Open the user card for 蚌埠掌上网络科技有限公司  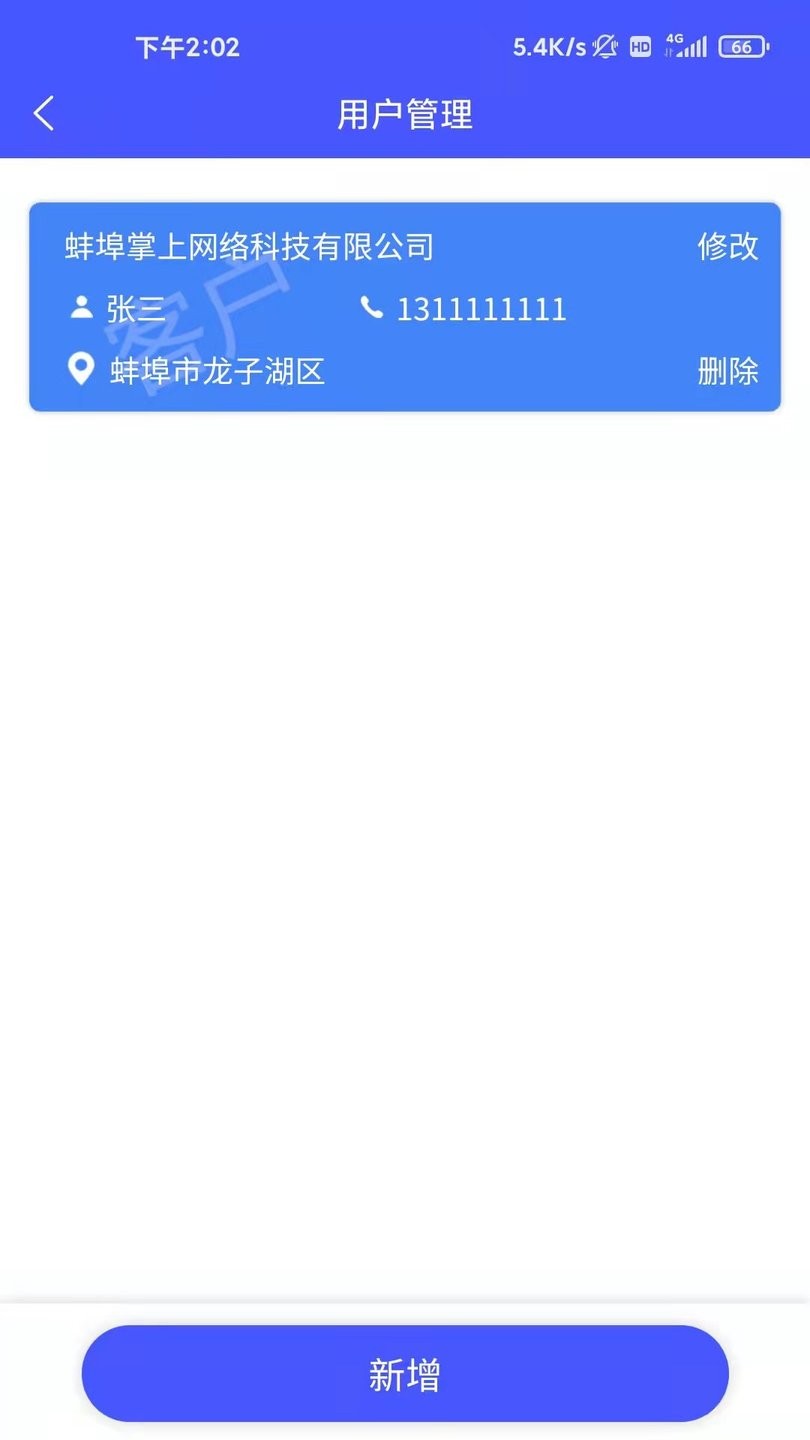tap(405, 307)
